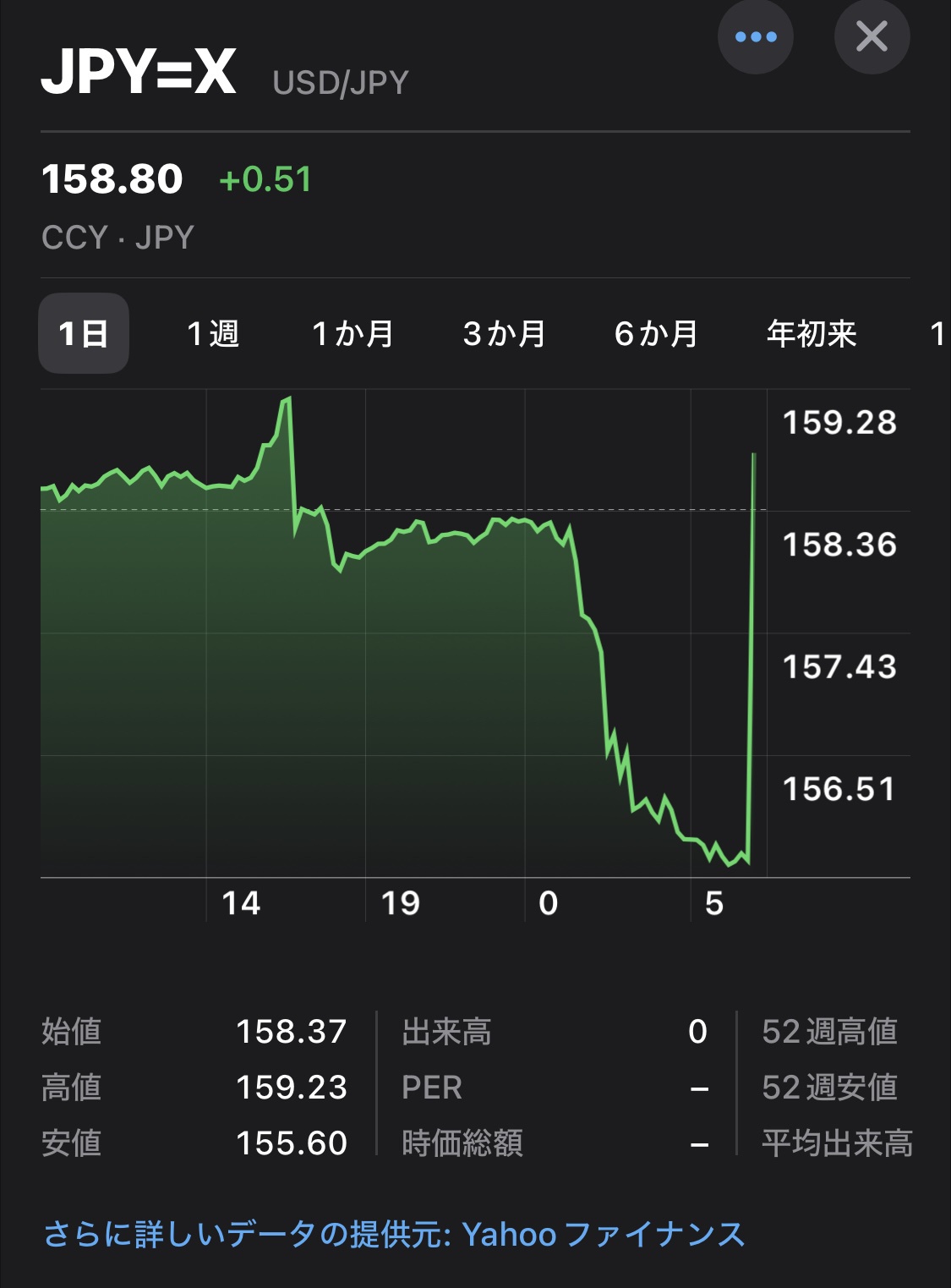Select the 年初来 chart range

(812, 333)
